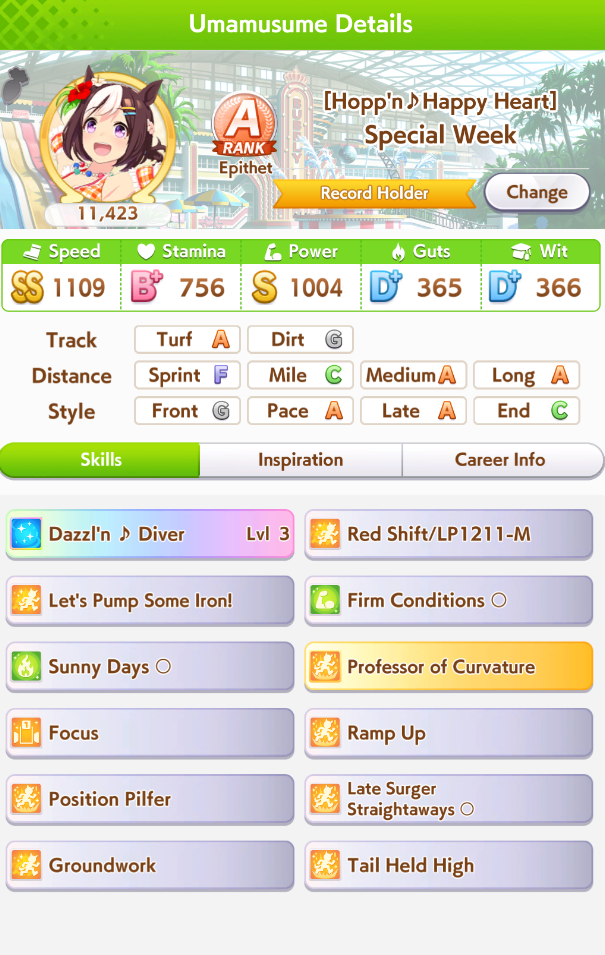This screenshot has width=605, height=955.
Task: Show Firm Conditions skill info
Action: pos(448,600)
